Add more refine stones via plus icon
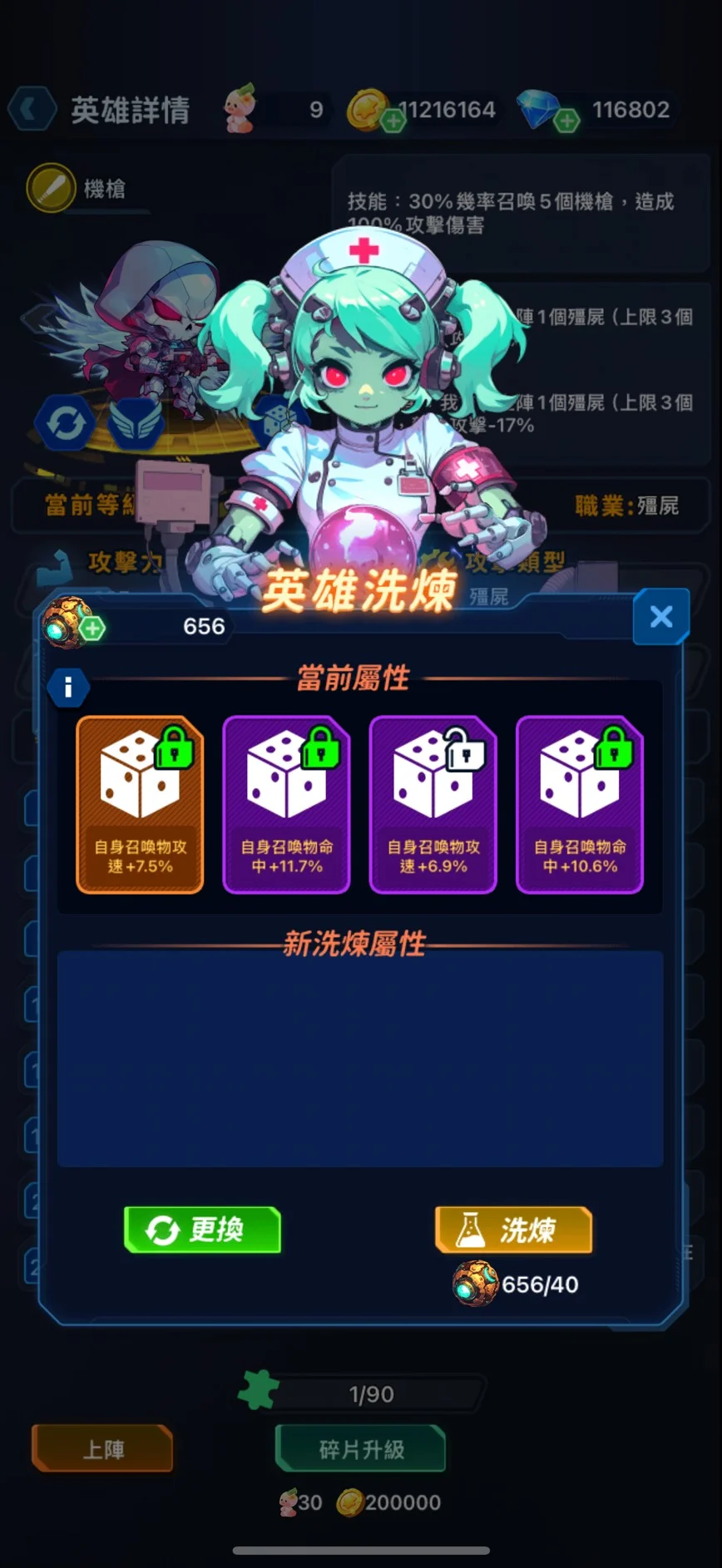722x1568 pixels. click(x=92, y=629)
